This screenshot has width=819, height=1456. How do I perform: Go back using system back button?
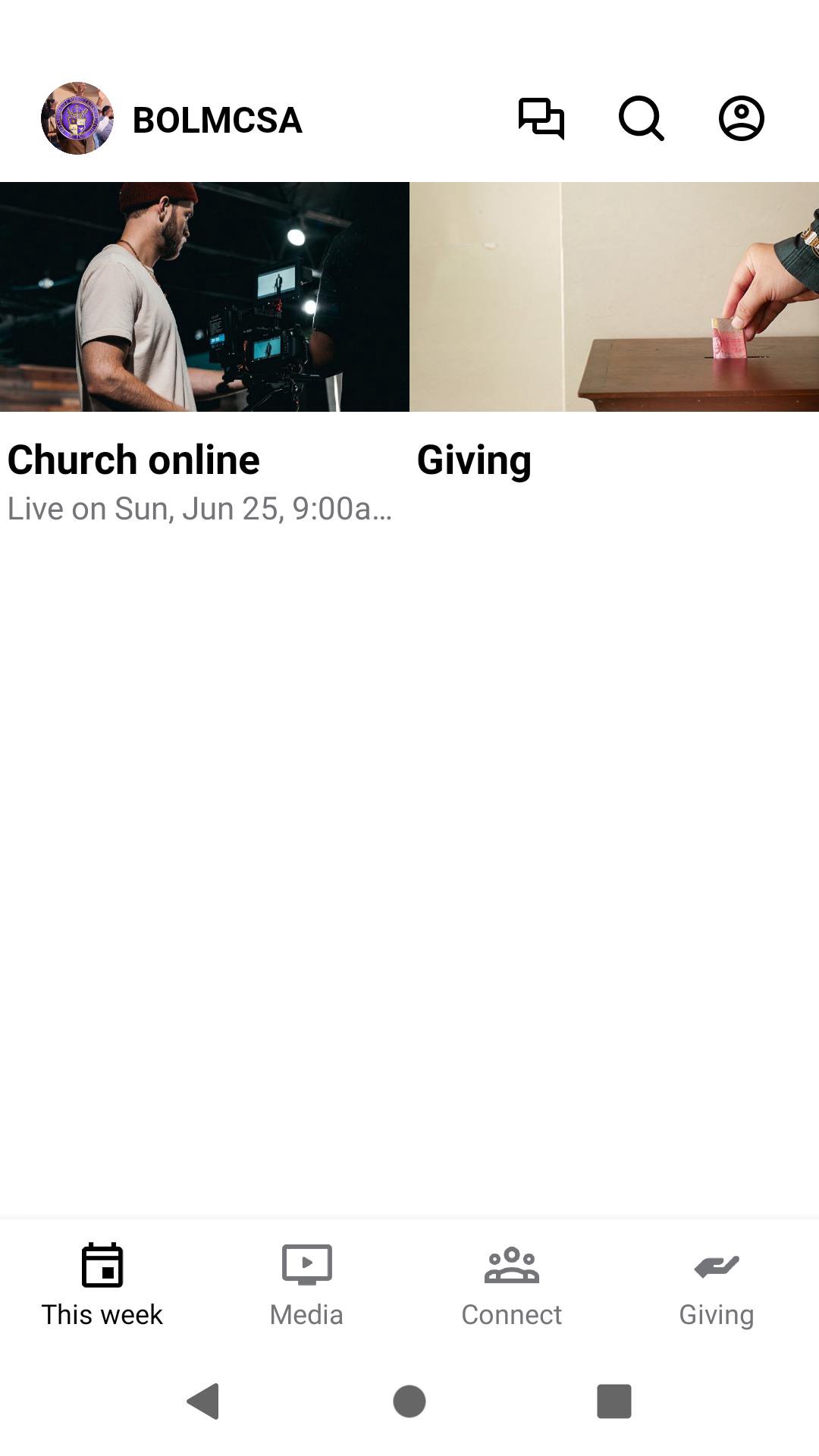(203, 1401)
